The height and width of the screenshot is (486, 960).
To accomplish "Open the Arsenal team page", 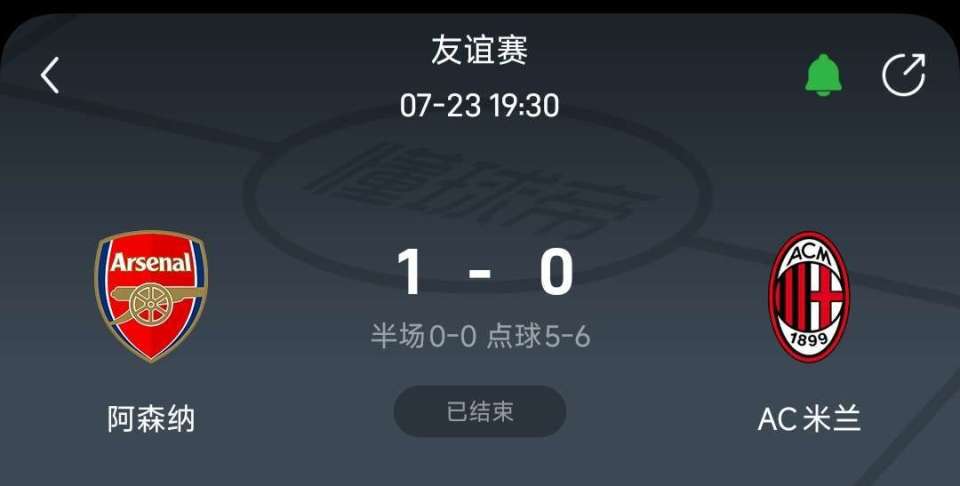I will pos(151,297).
